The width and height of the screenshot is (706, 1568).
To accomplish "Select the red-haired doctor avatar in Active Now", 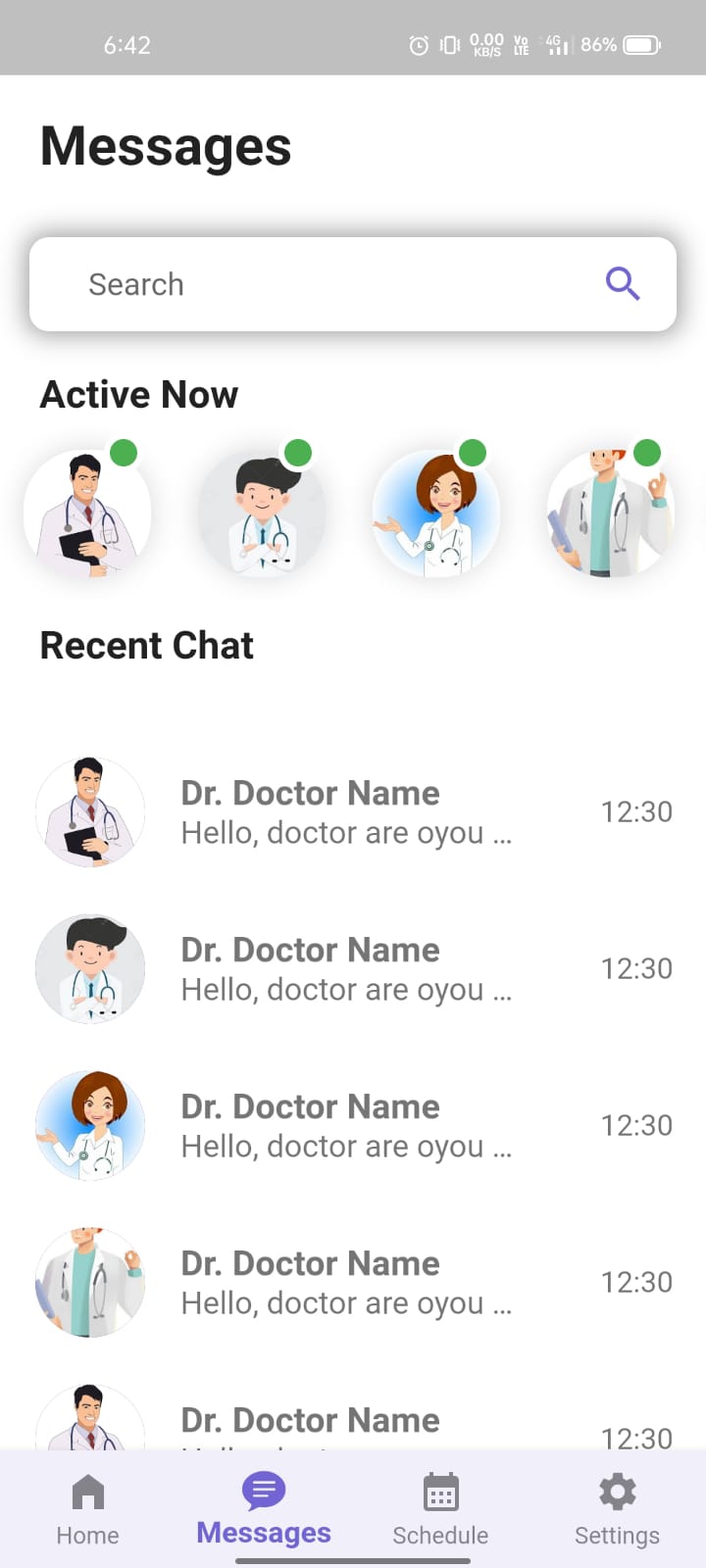I will [608, 514].
